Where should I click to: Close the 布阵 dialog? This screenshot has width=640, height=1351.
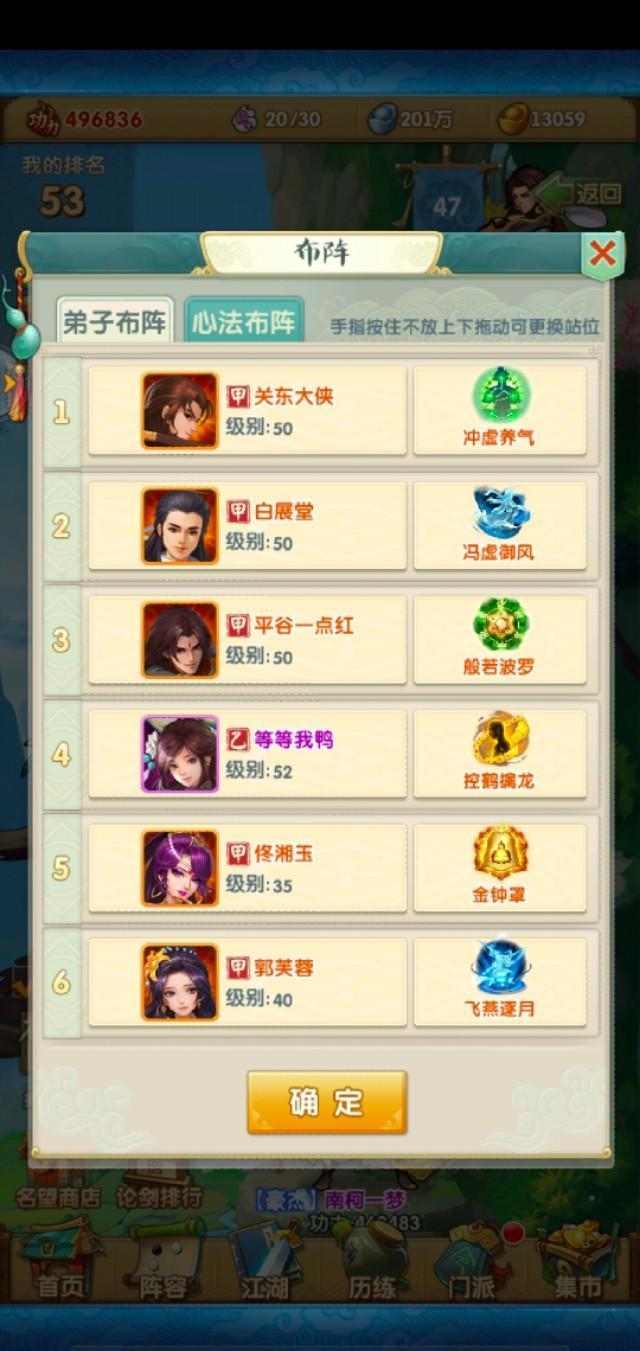click(602, 254)
